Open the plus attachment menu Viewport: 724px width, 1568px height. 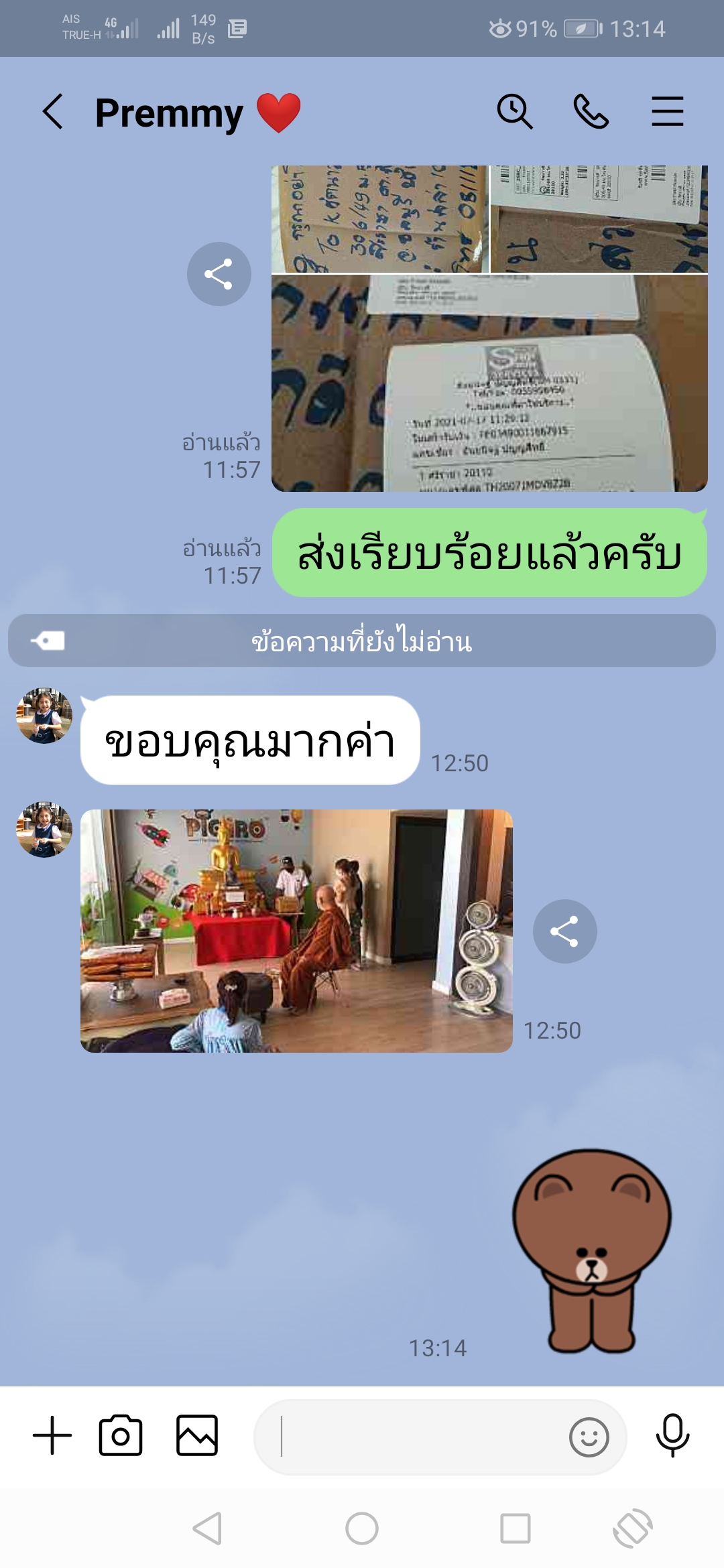coord(52,1436)
